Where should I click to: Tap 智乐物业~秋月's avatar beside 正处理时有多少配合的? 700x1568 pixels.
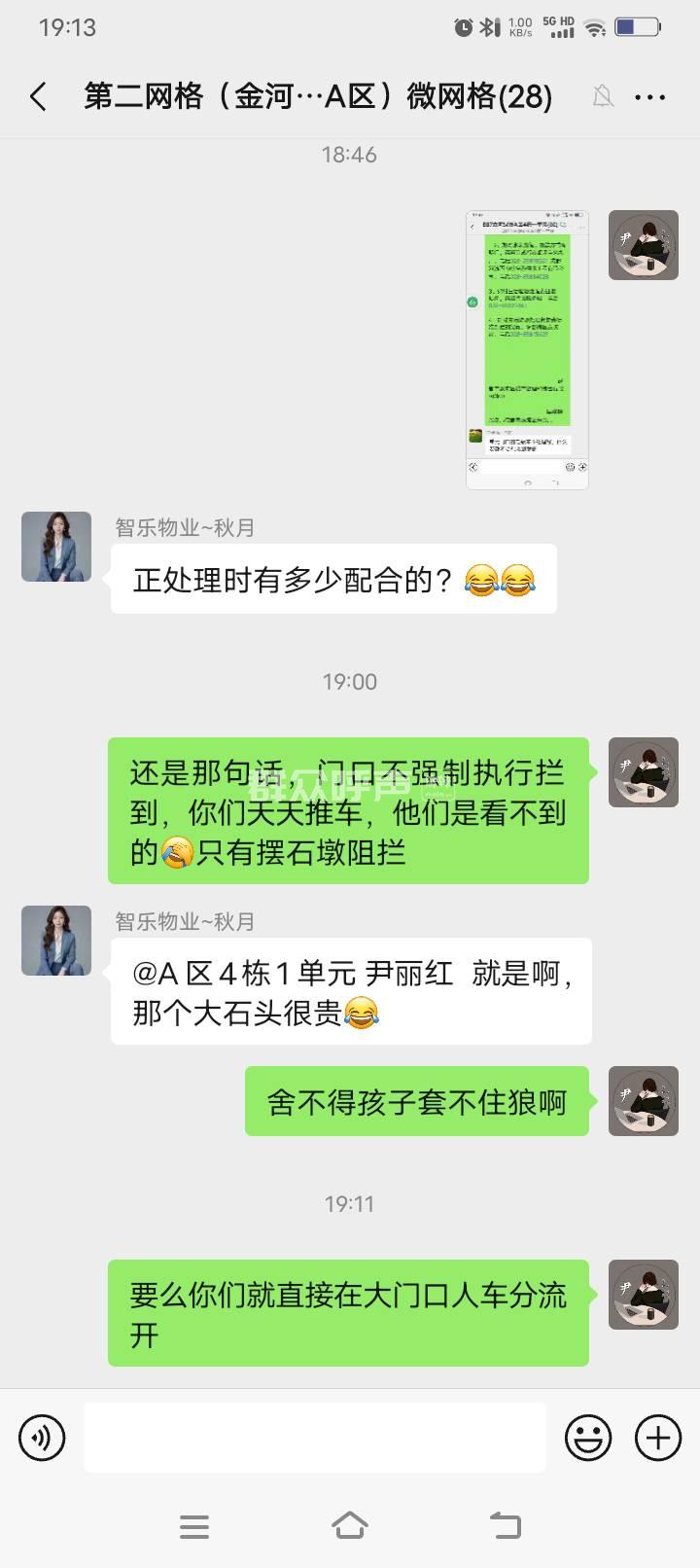(56, 548)
